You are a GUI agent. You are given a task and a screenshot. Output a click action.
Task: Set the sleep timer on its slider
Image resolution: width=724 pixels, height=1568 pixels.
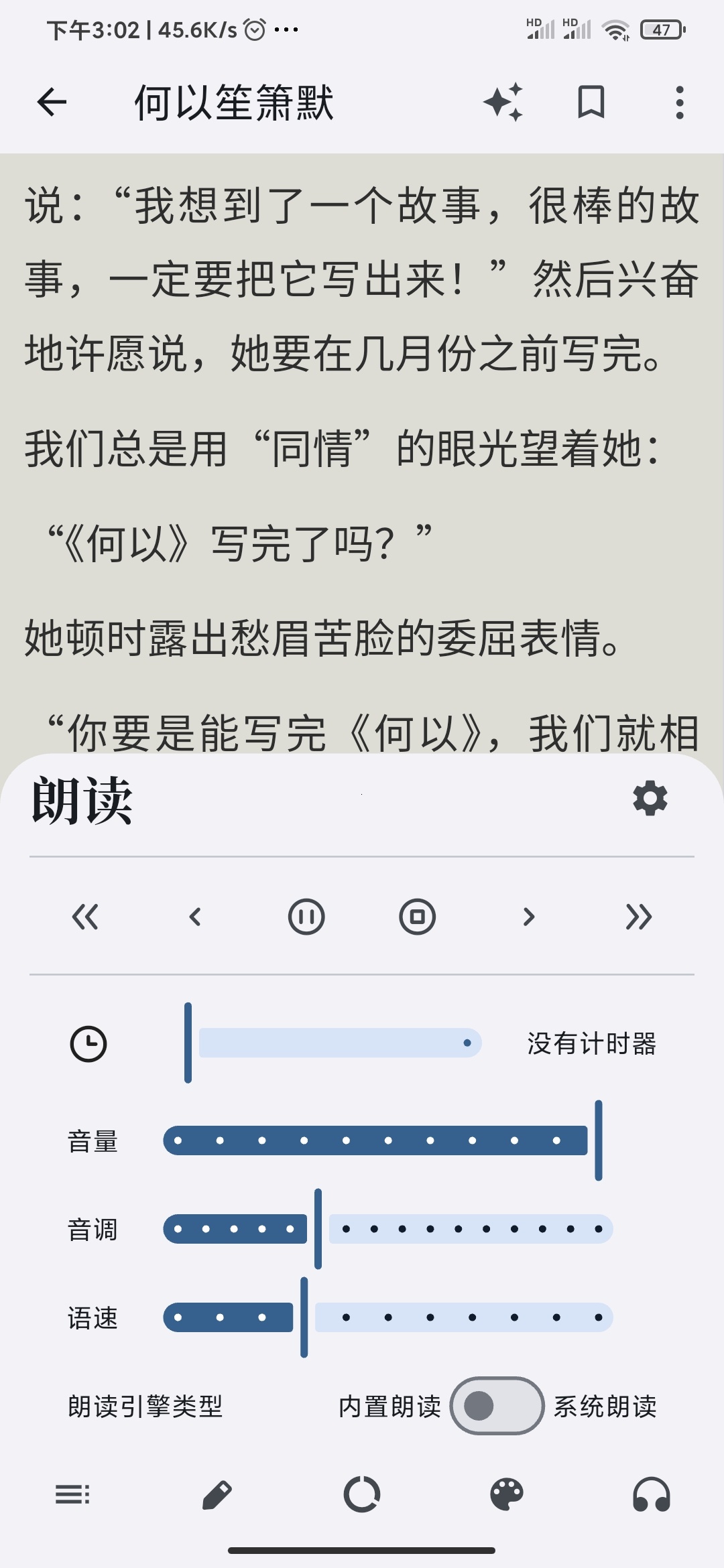(335, 1043)
